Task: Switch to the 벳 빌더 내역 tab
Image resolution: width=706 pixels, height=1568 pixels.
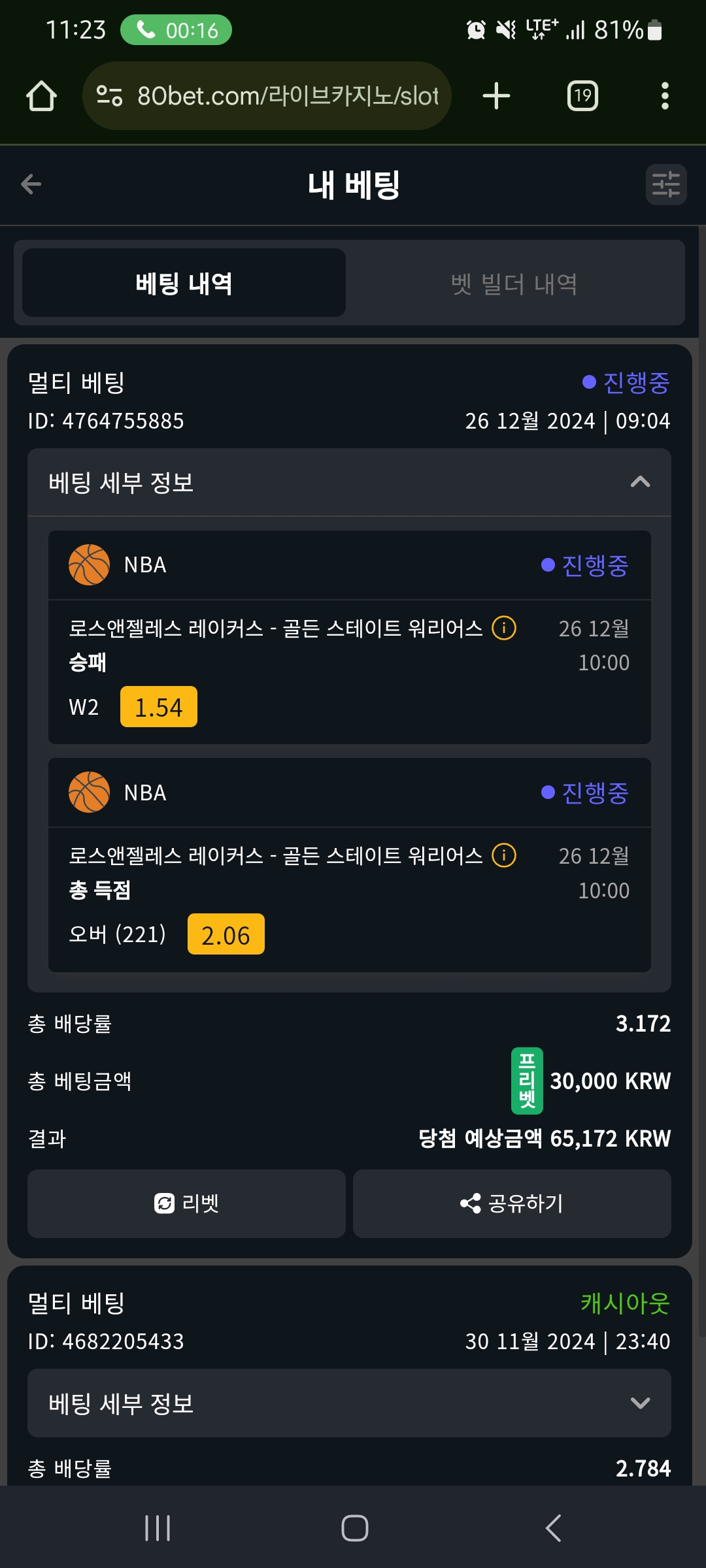Action: [514, 283]
